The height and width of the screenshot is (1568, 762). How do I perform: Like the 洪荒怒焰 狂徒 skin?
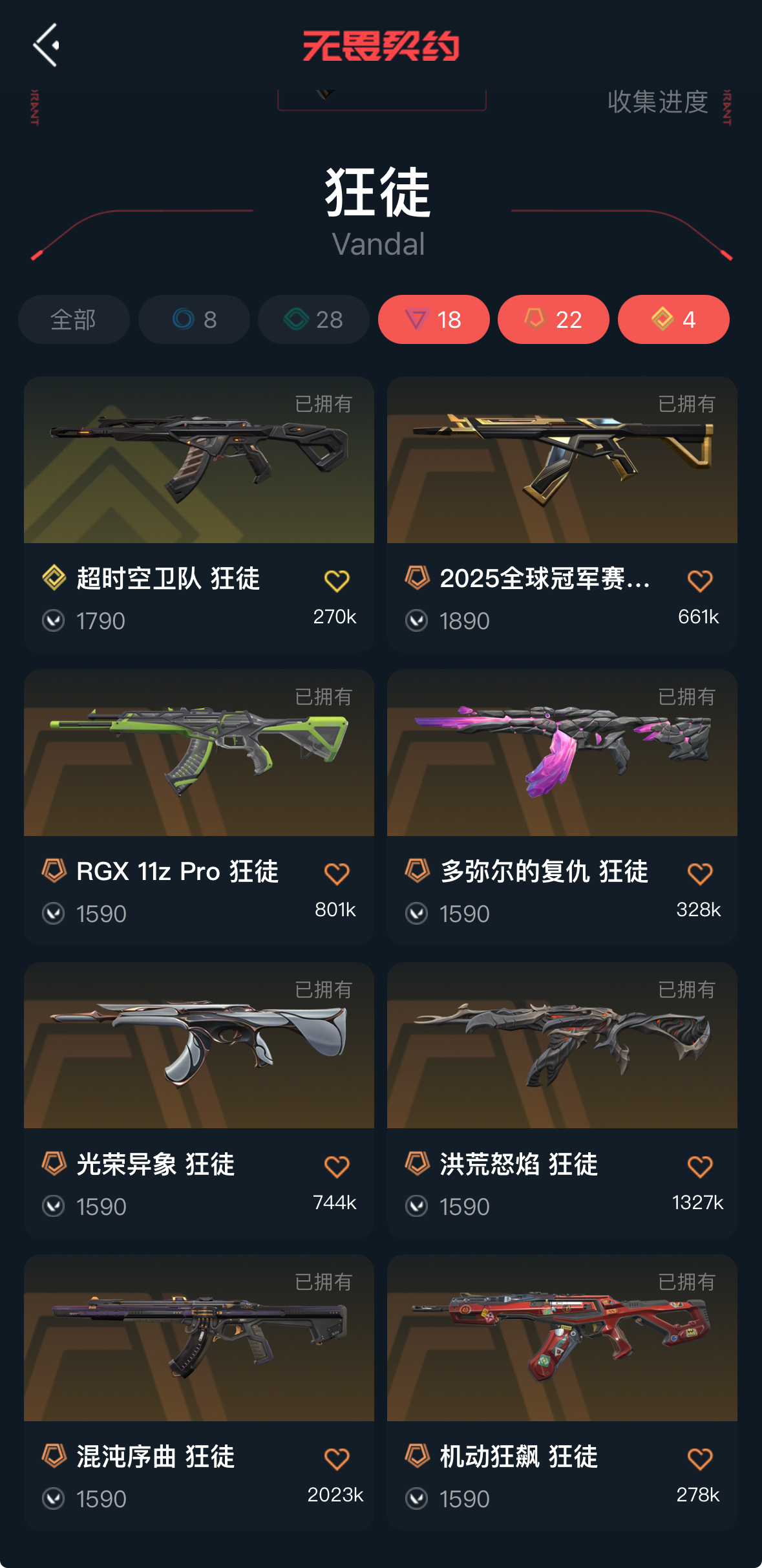click(x=700, y=1166)
